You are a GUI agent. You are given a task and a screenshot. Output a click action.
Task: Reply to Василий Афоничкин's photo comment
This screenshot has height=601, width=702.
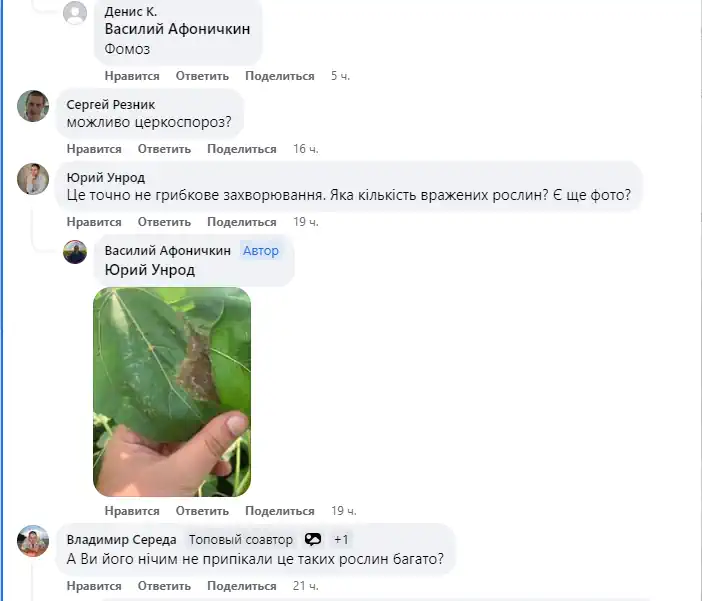pos(202,511)
